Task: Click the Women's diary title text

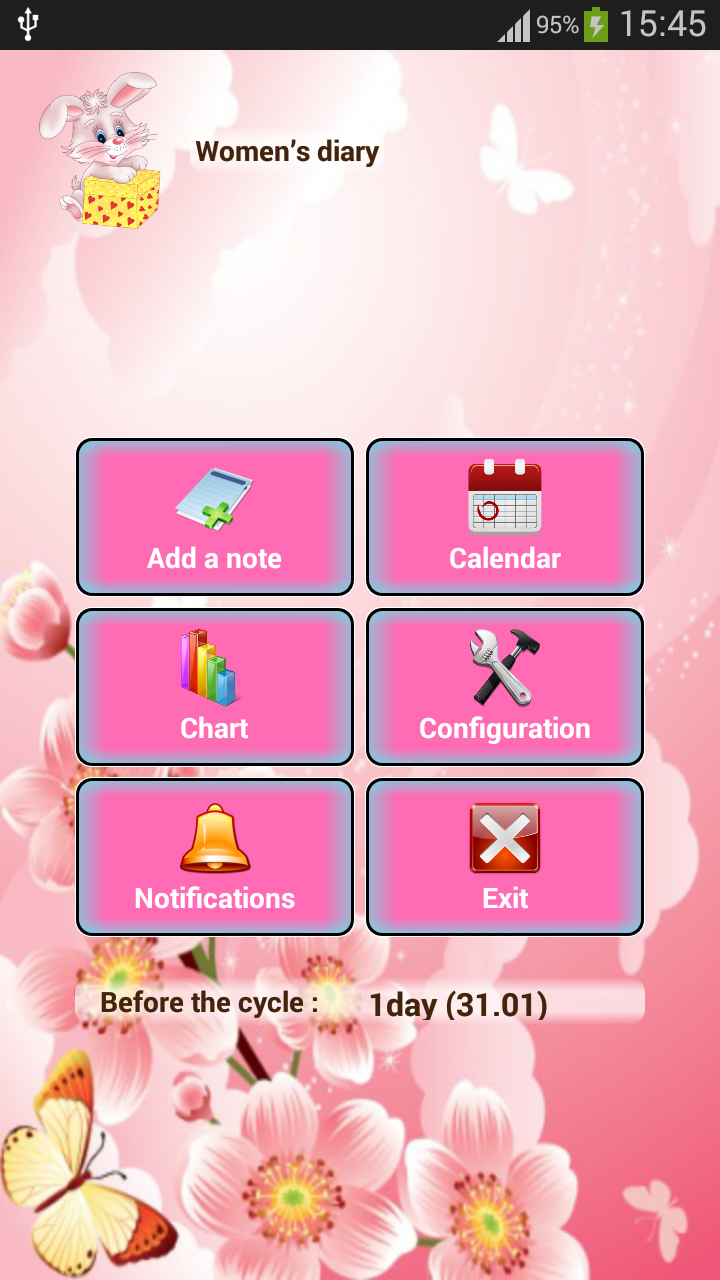Action: [287, 152]
